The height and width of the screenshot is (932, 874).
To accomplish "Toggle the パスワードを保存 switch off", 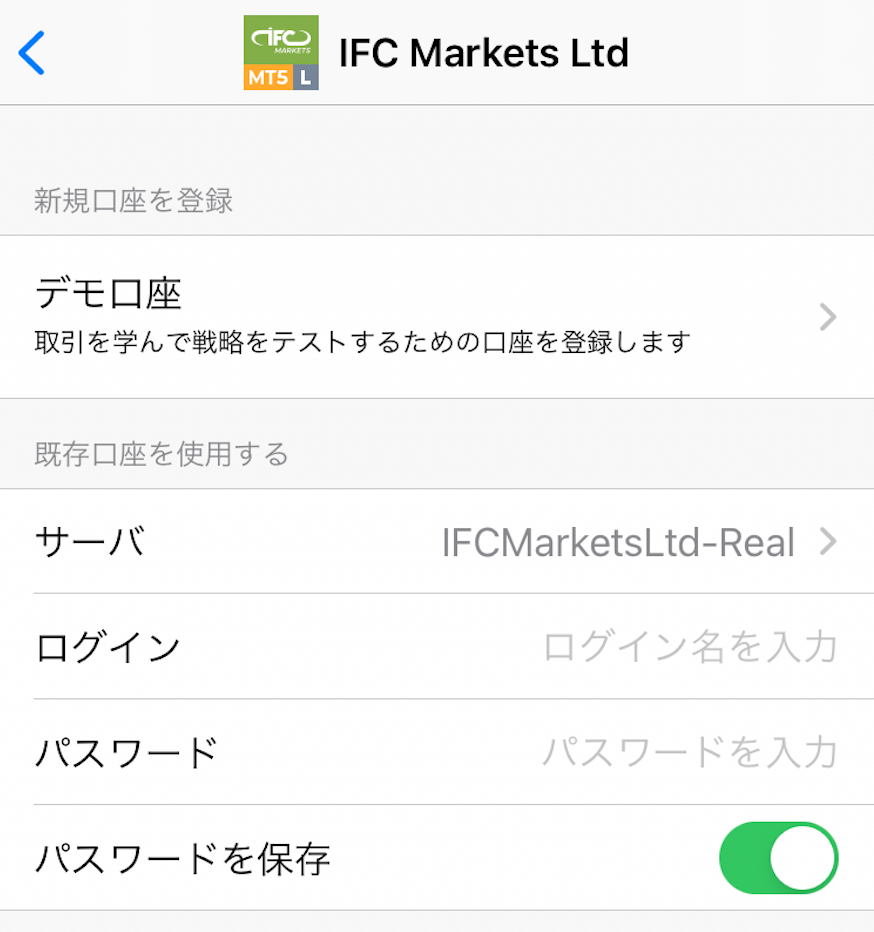I will click(x=778, y=858).
